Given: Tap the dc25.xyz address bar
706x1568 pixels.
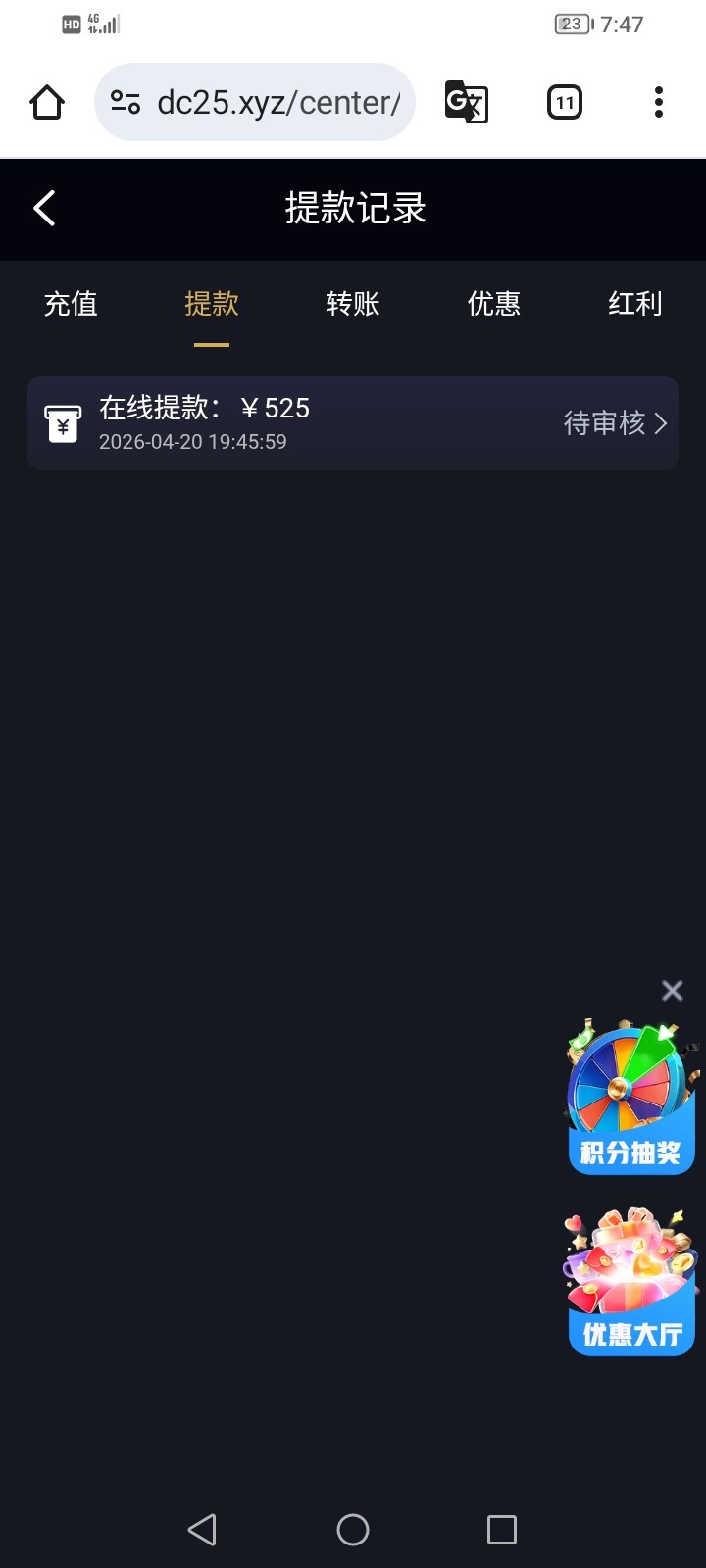Looking at the screenshot, I should pyautogui.click(x=265, y=102).
